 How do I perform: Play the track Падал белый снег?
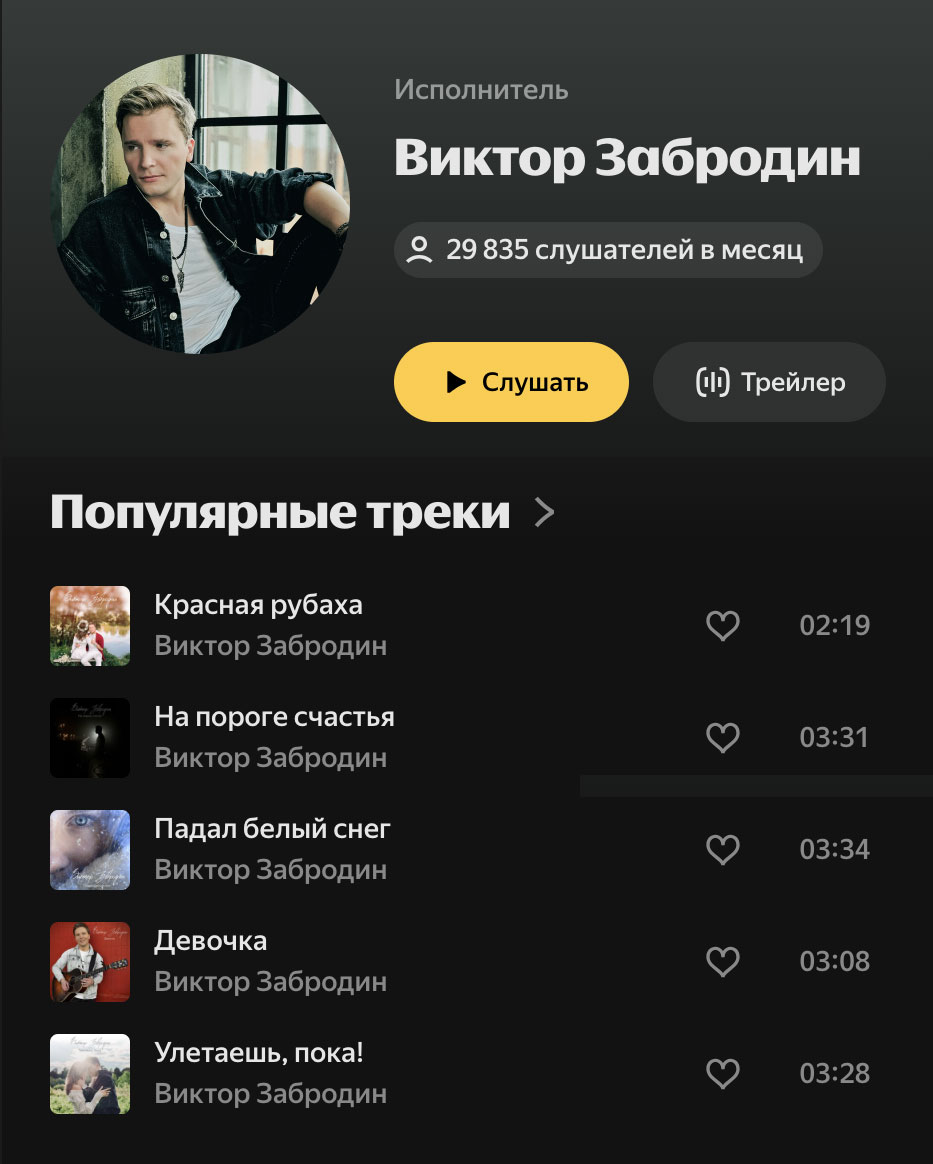(90, 850)
